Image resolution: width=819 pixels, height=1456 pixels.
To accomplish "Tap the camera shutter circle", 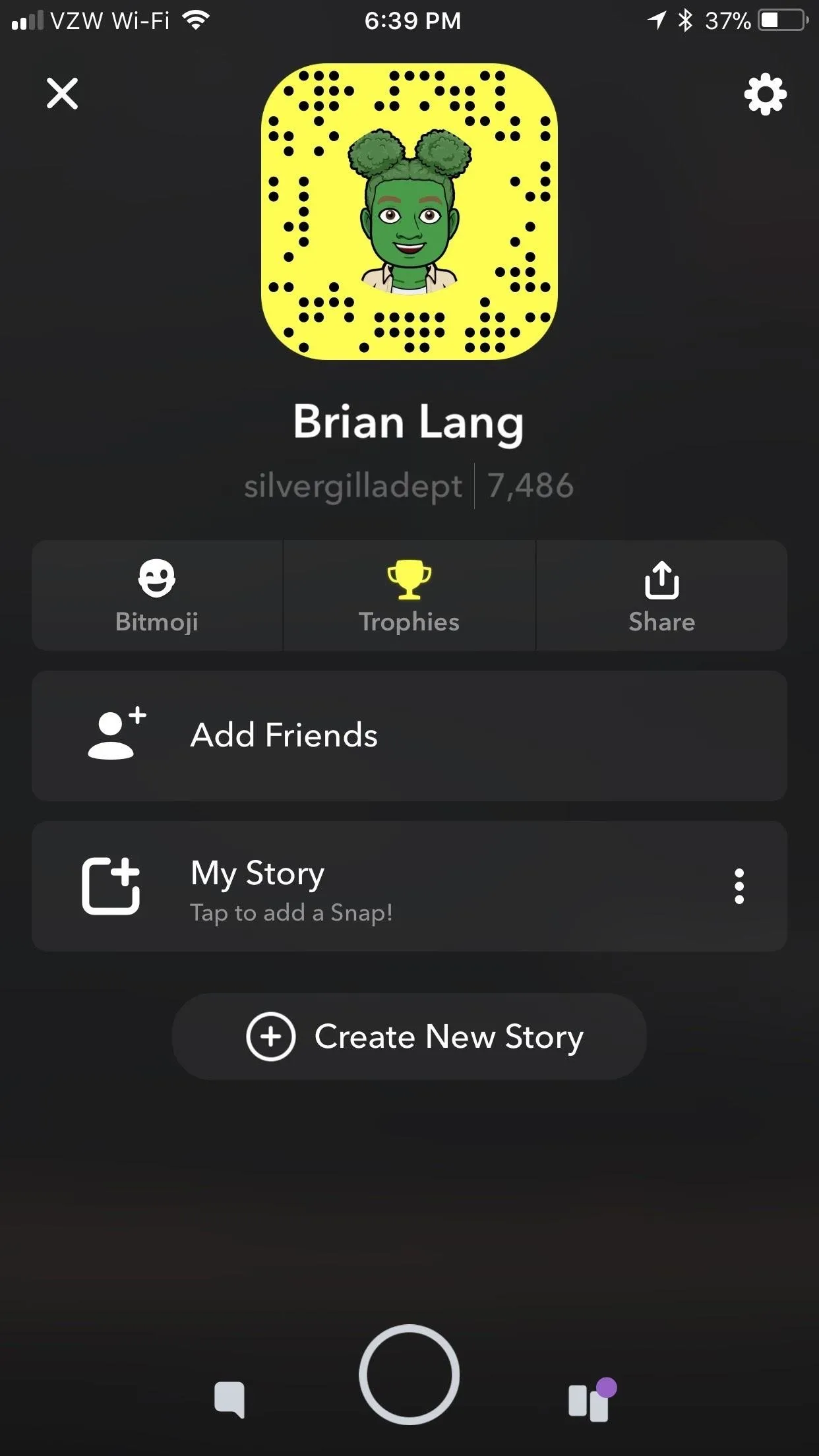I will pyautogui.click(x=409, y=1376).
